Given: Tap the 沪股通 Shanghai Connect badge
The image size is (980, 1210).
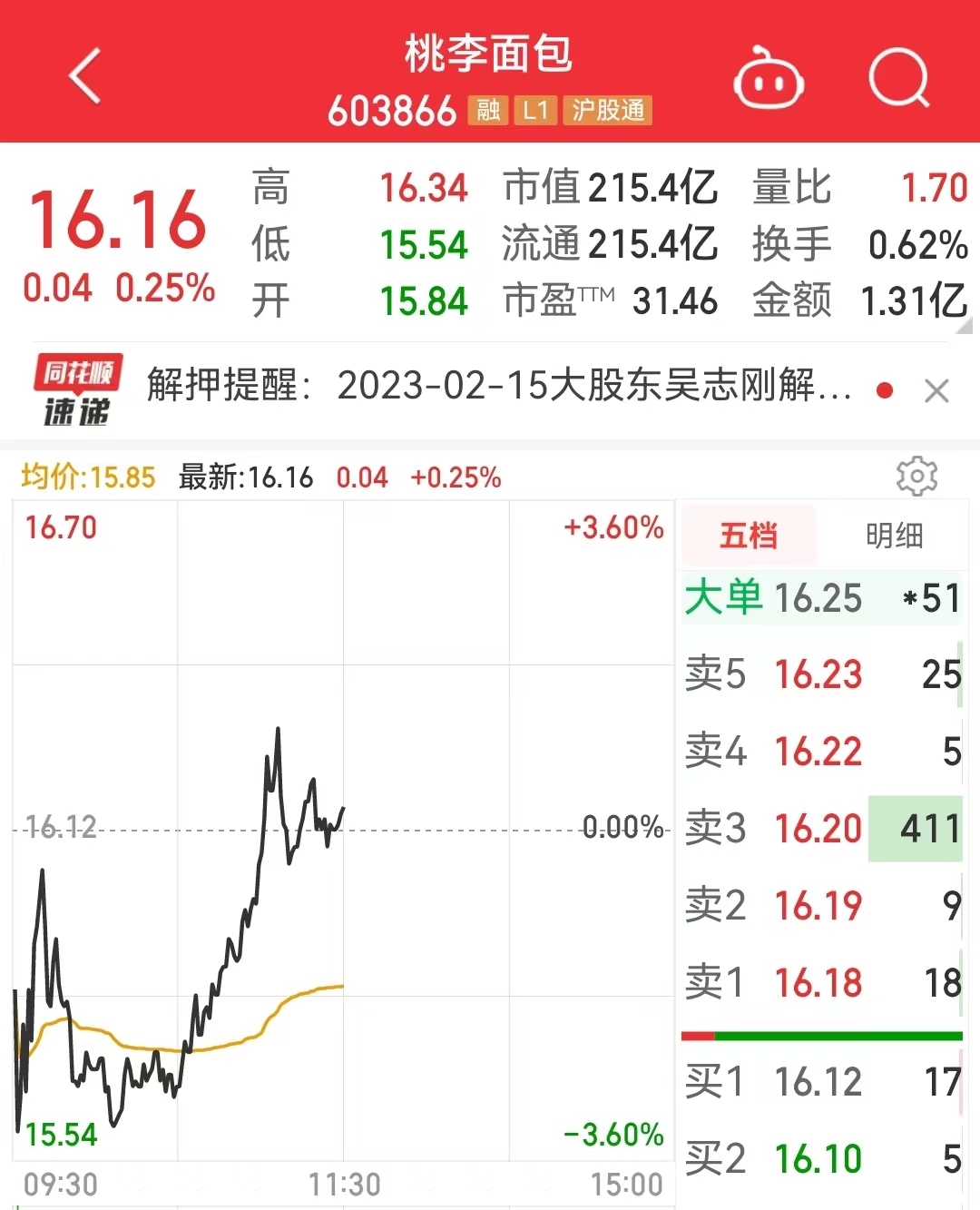Looking at the screenshot, I should point(607,111).
